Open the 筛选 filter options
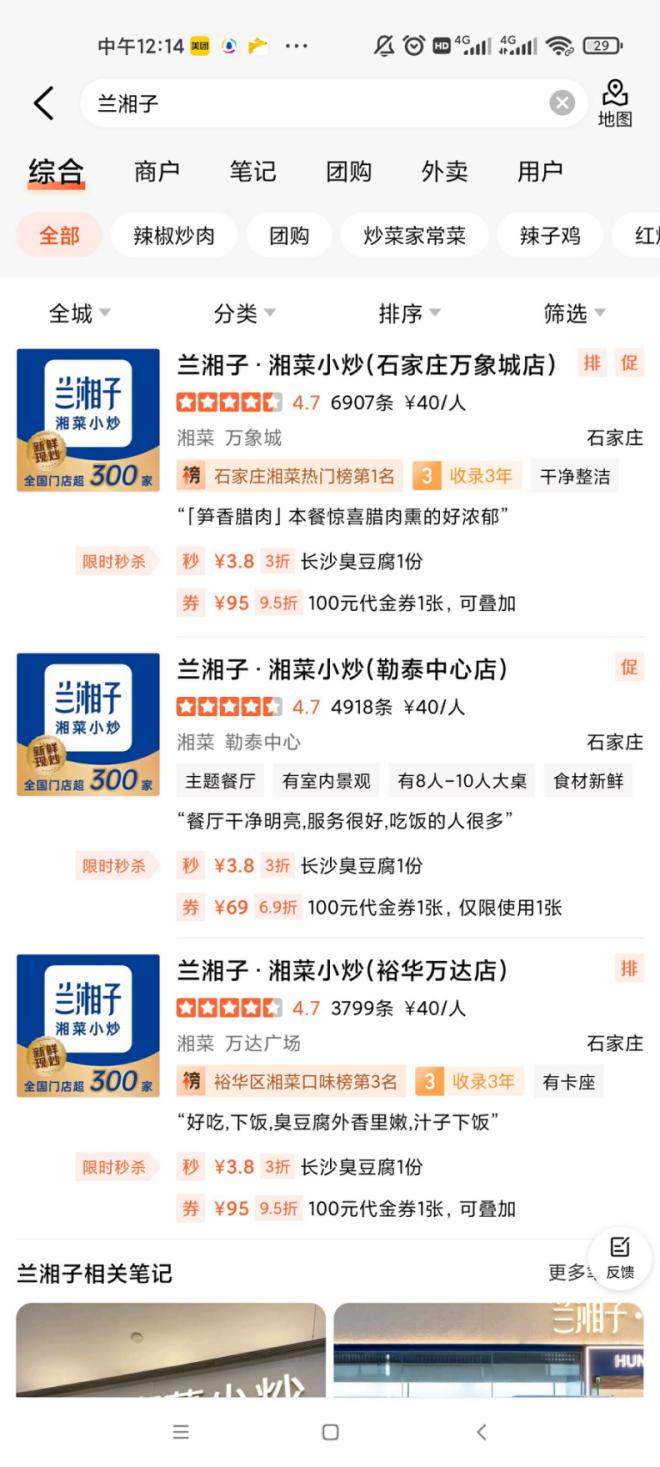The width and height of the screenshot is (660, 1467). point(574,314)
